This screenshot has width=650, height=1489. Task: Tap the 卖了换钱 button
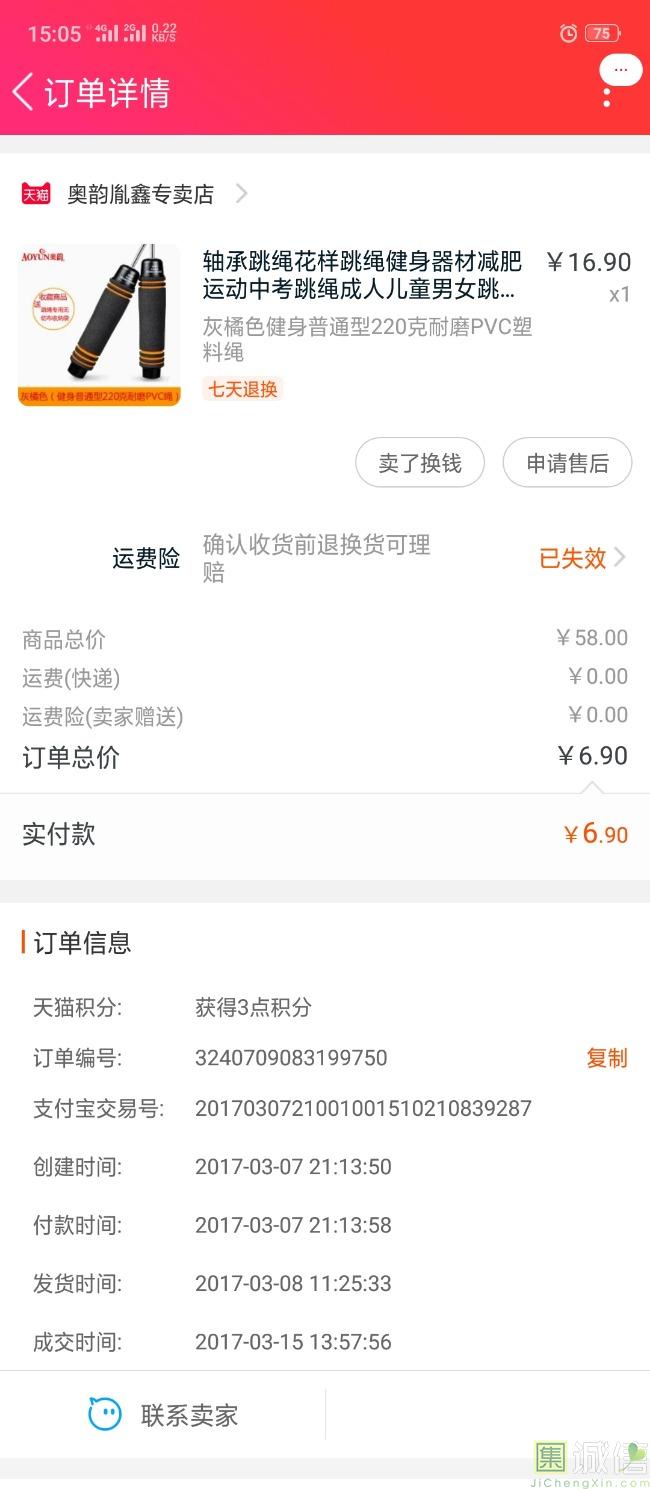[420, 463]
